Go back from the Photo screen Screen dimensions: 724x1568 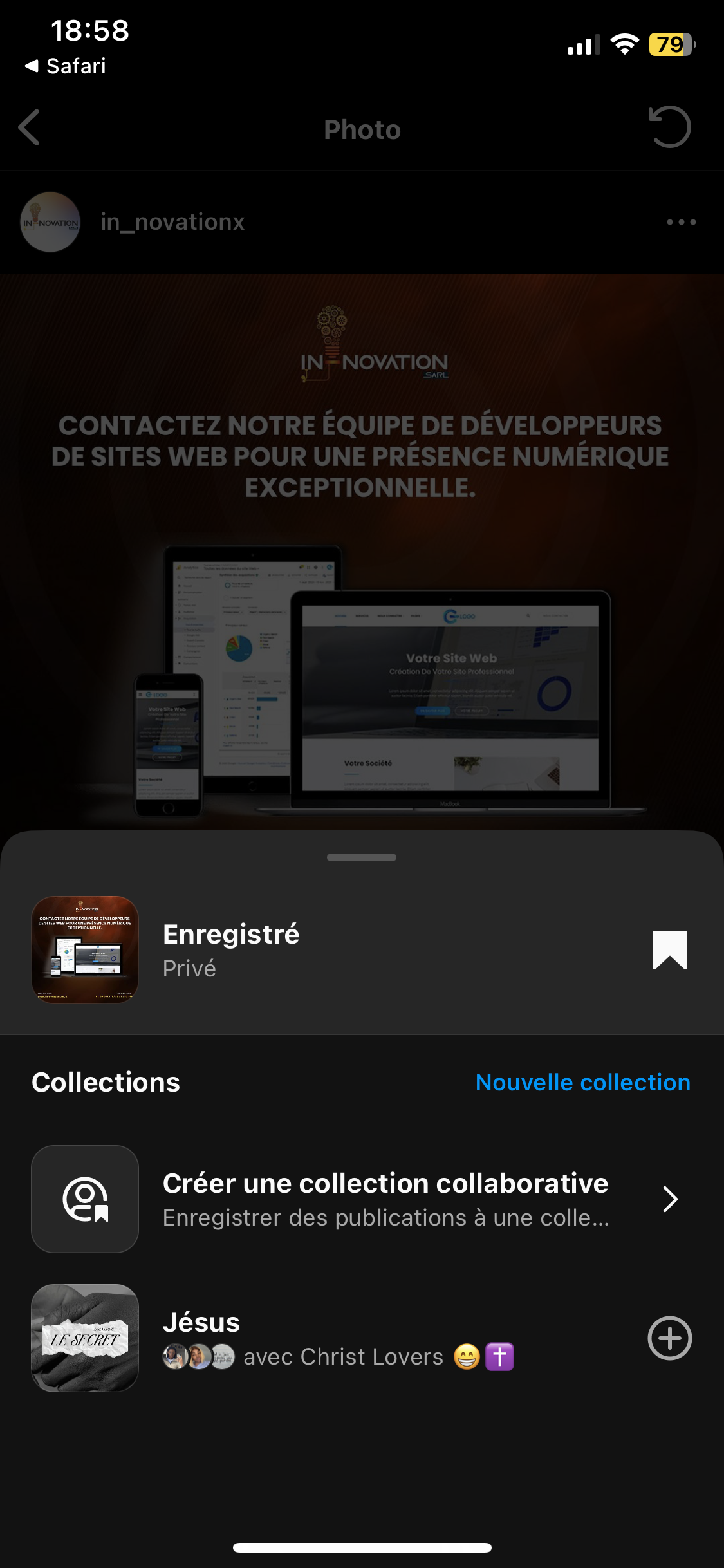coord(30,127)
